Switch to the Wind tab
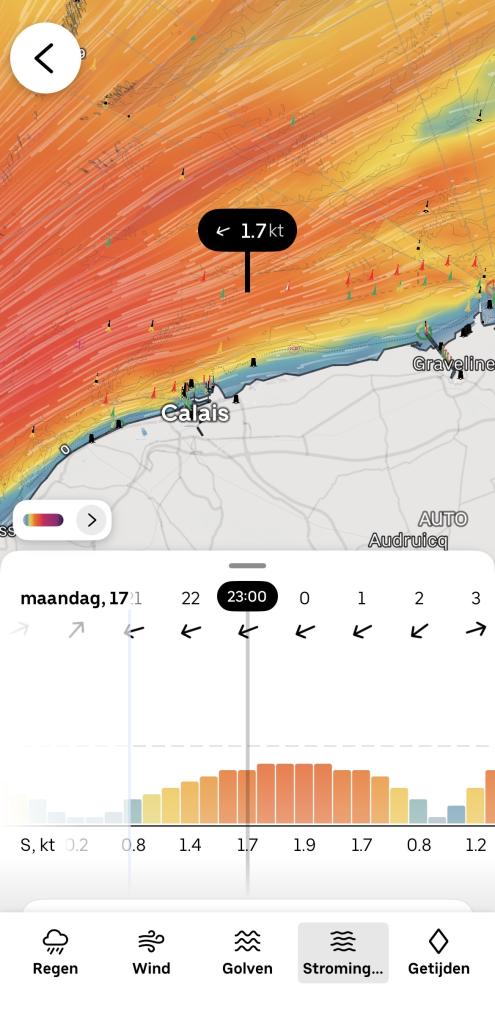Viewport: 495px width, 1024px height. (x=151, y=953)
